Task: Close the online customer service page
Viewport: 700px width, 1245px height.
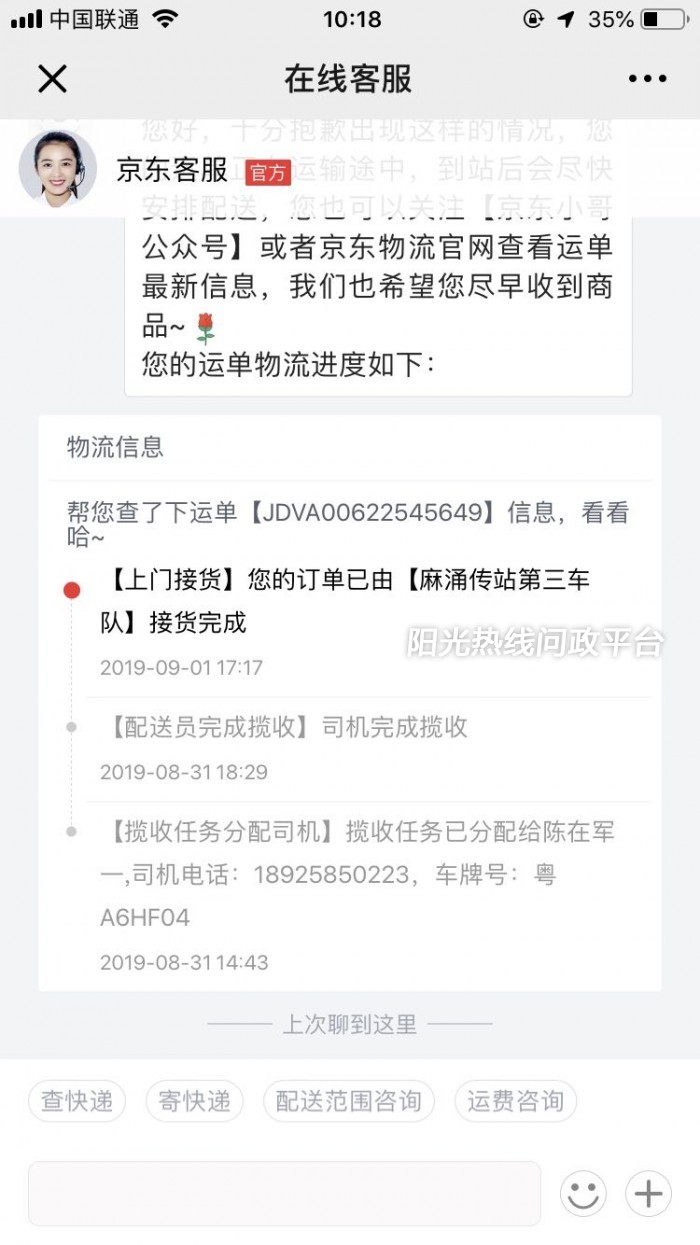Action: [x=52, y=79]
